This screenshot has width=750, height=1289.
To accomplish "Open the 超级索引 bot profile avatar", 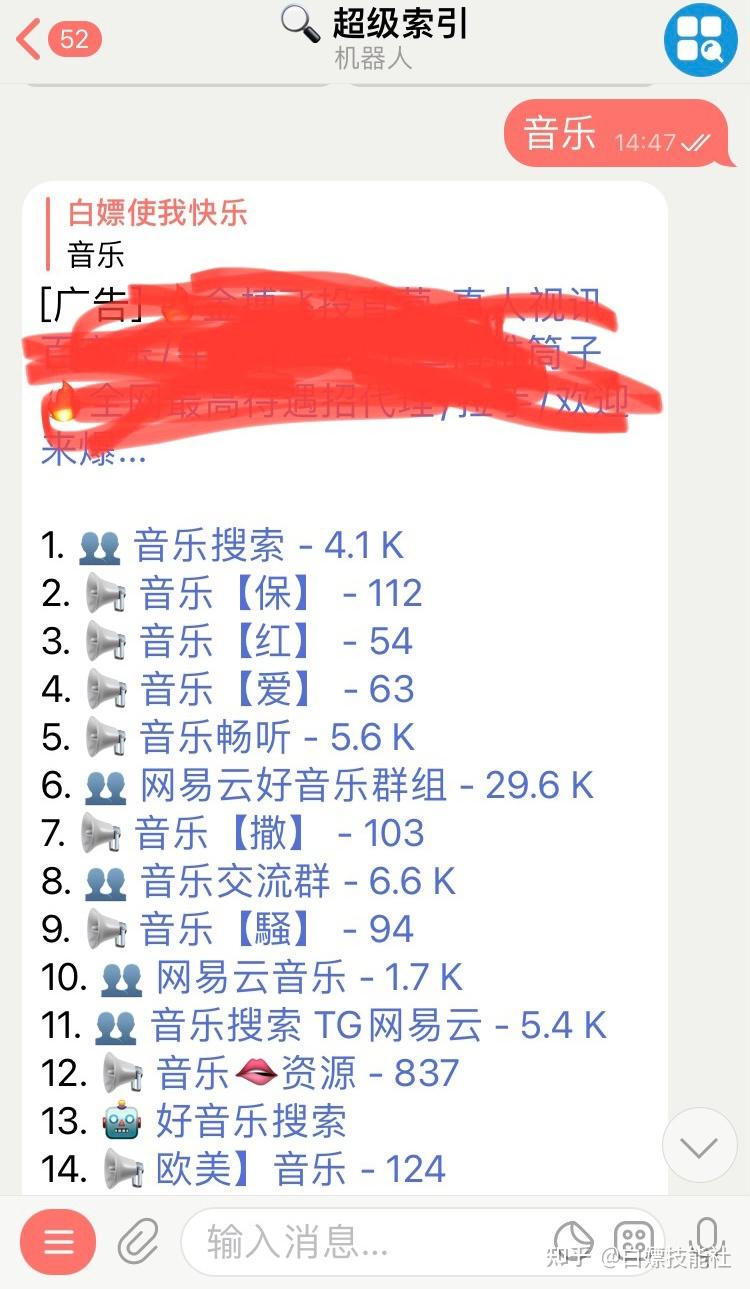I will 707,40.
